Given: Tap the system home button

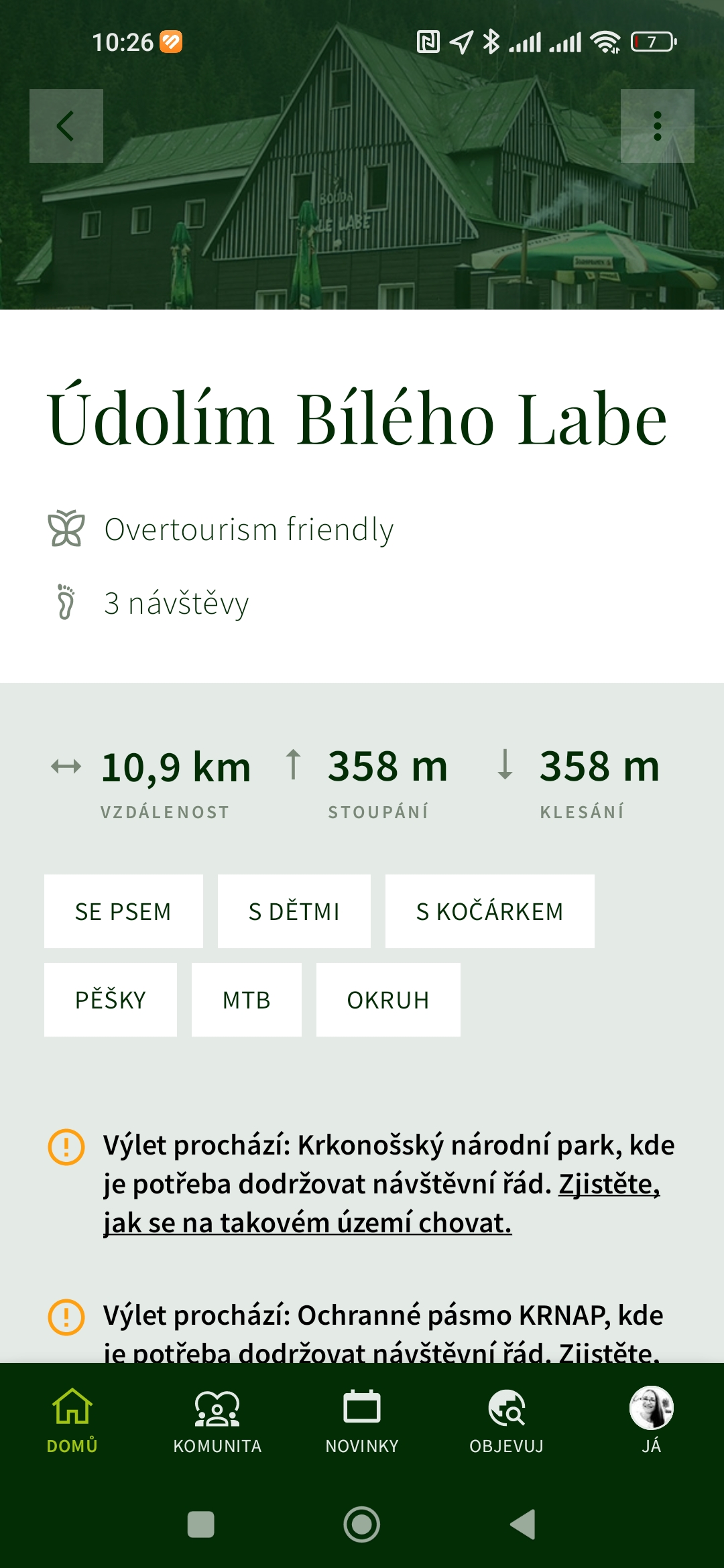Looking at the screenshot, I should (362, 1524).
